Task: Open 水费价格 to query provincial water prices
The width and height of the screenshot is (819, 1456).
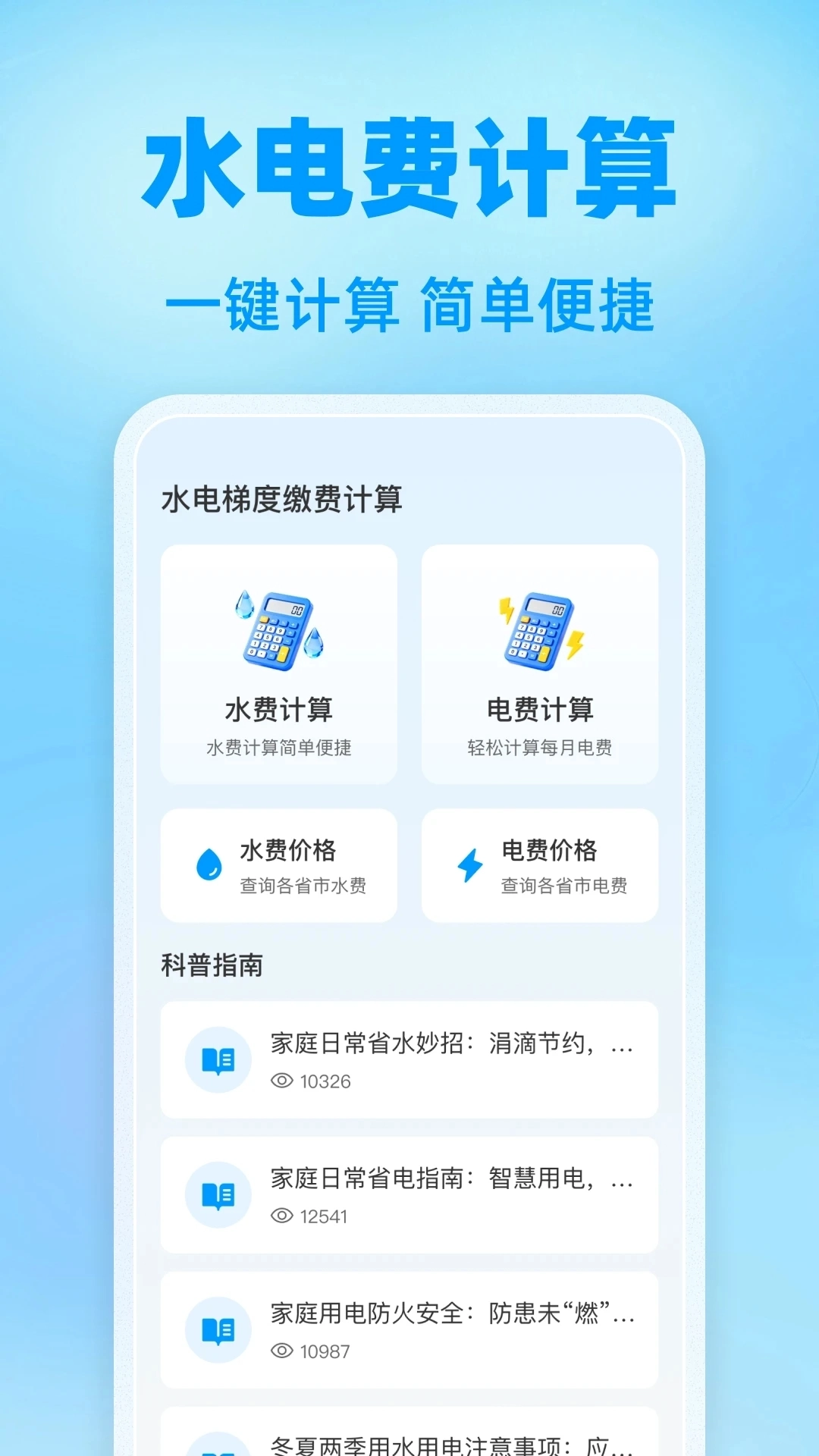Action: pyautogui.click(x=281, y=864)
